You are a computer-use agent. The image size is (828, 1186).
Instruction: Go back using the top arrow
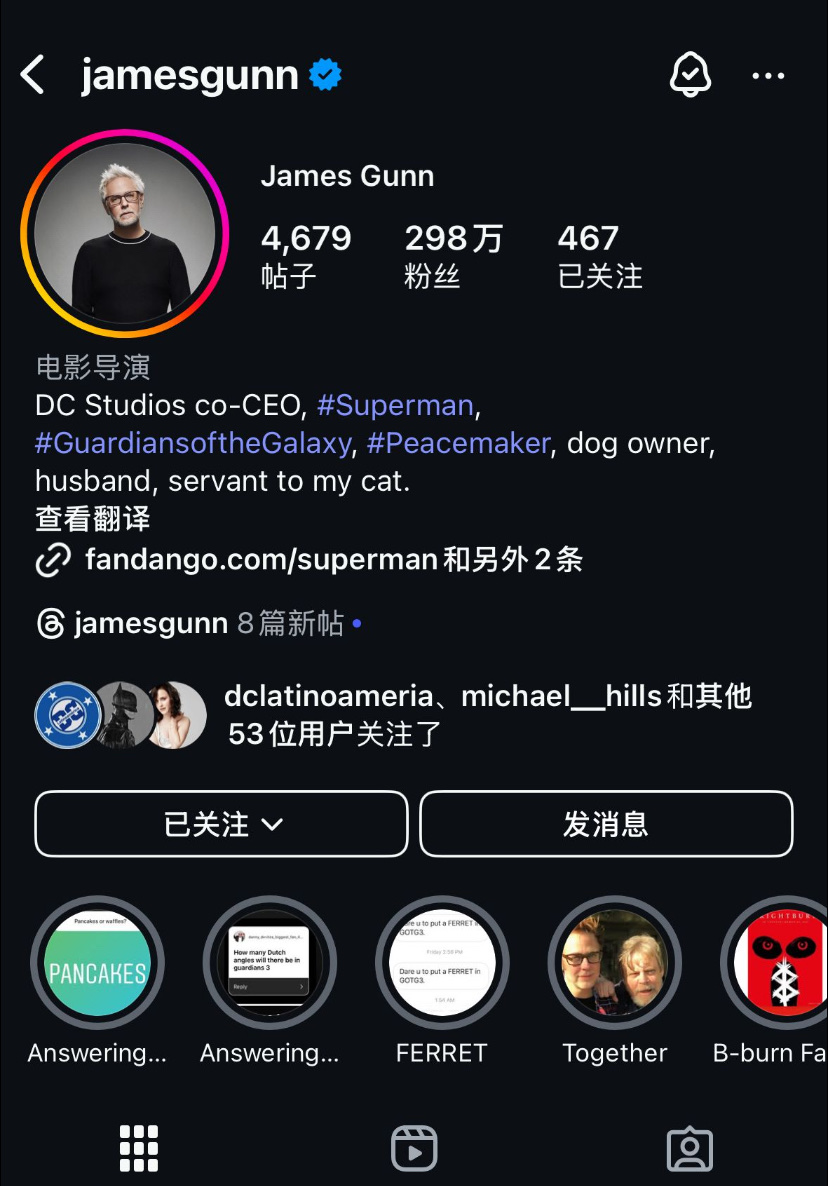pos(33,75)
